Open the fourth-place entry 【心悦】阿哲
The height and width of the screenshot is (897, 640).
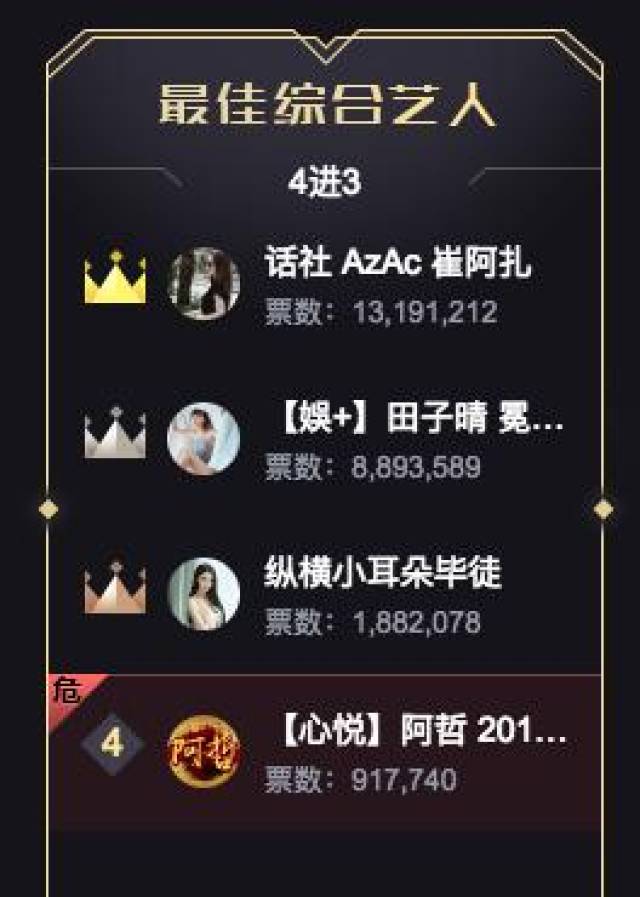420,734
